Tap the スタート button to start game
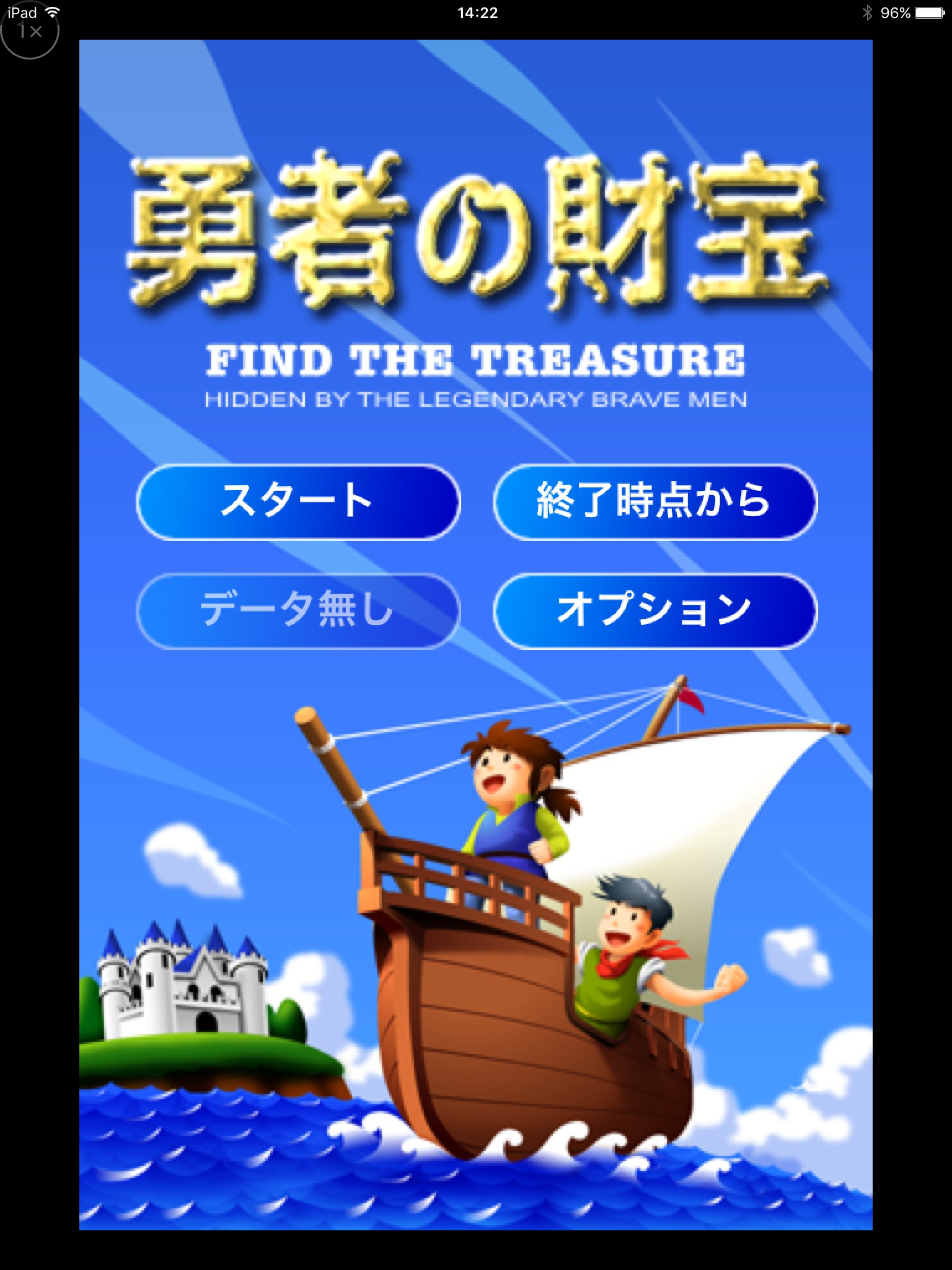 tap(298, 502)
